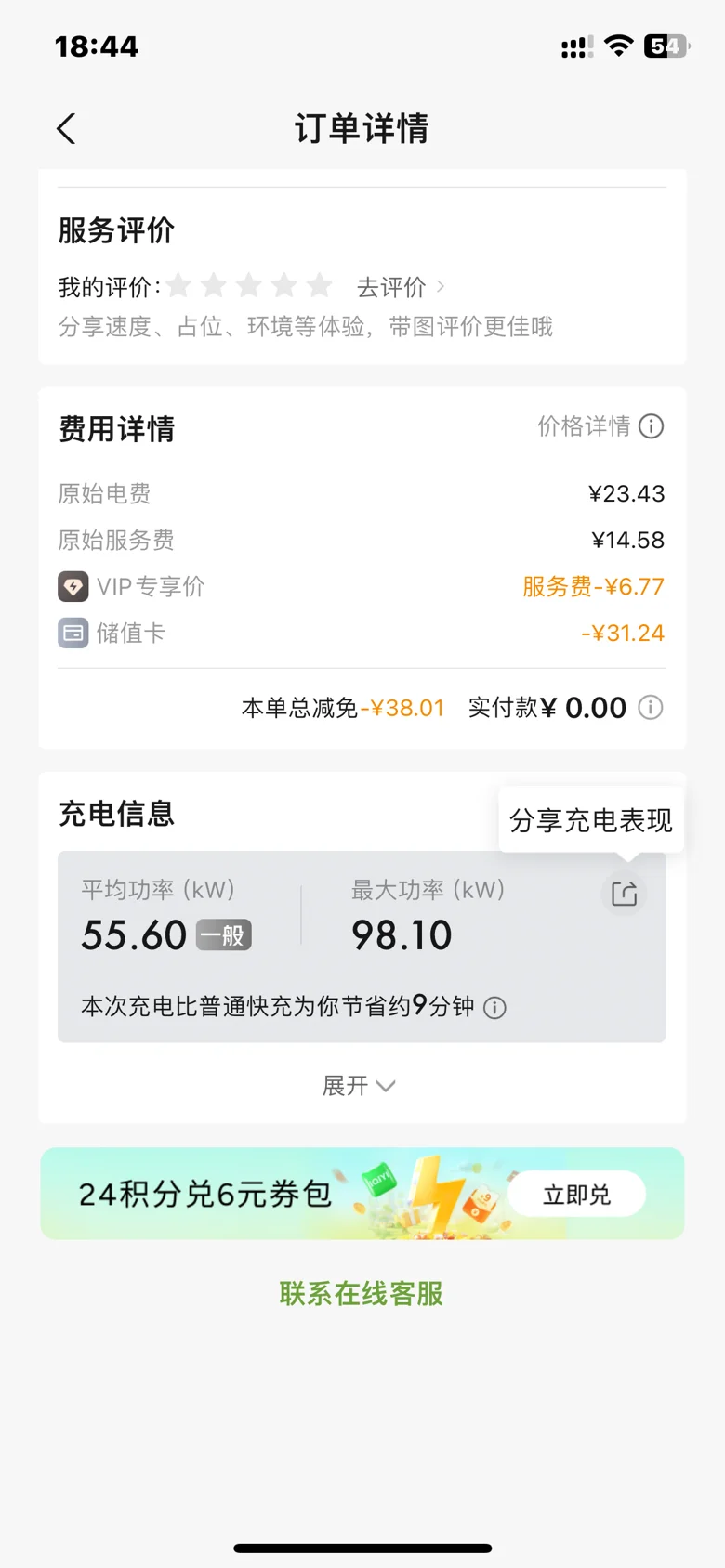Go back from the 订单详情 page
Screen dimensions: 725x1568
pyautogui.click(x=66, y=129)
